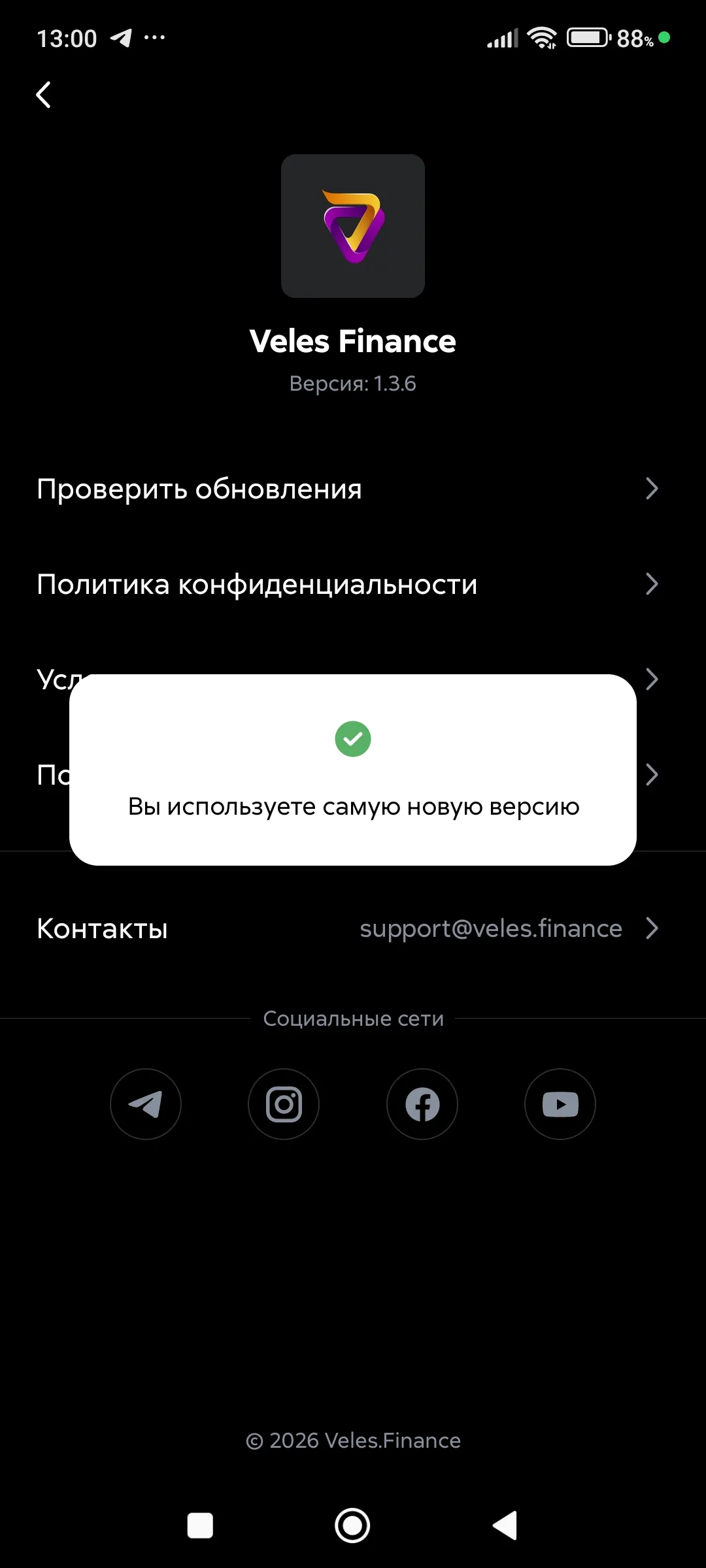706x1568 pixels.
Task: Open Политика конфиденциальности
Action: pos(346,584)
